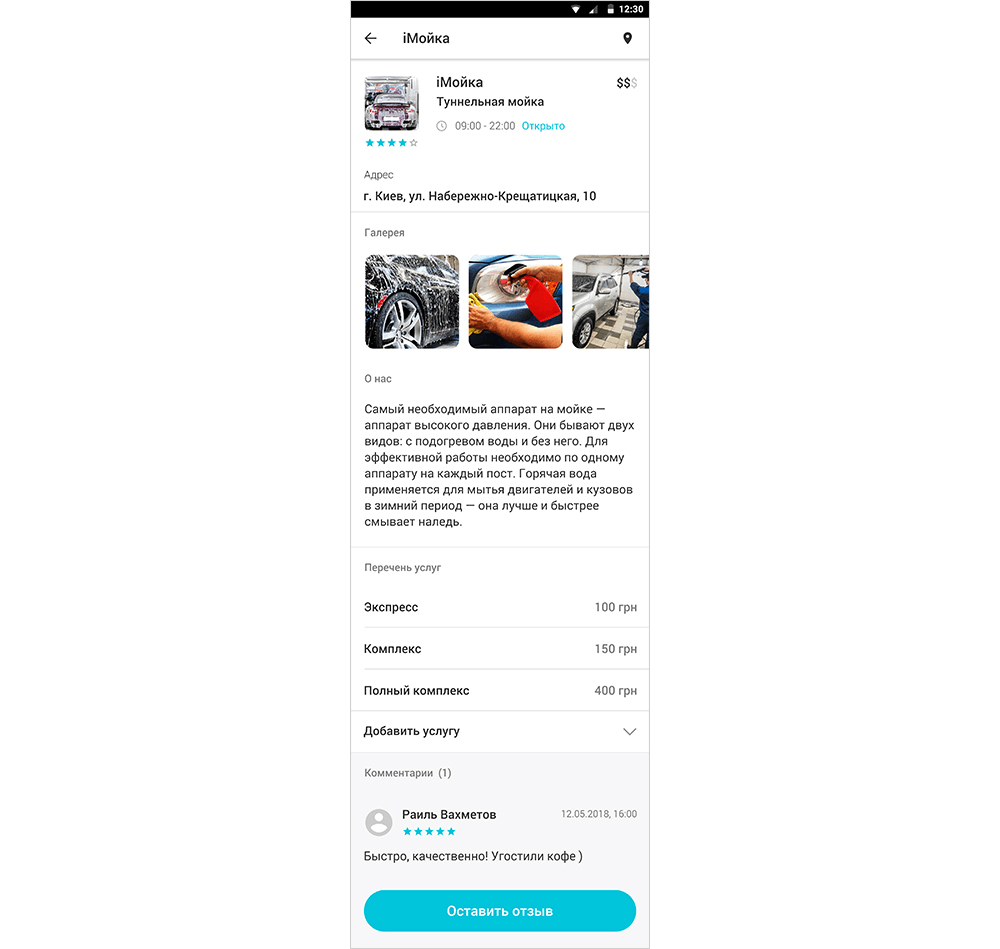
Task: Go back using the top arrow
Action: tap(371, 39)
